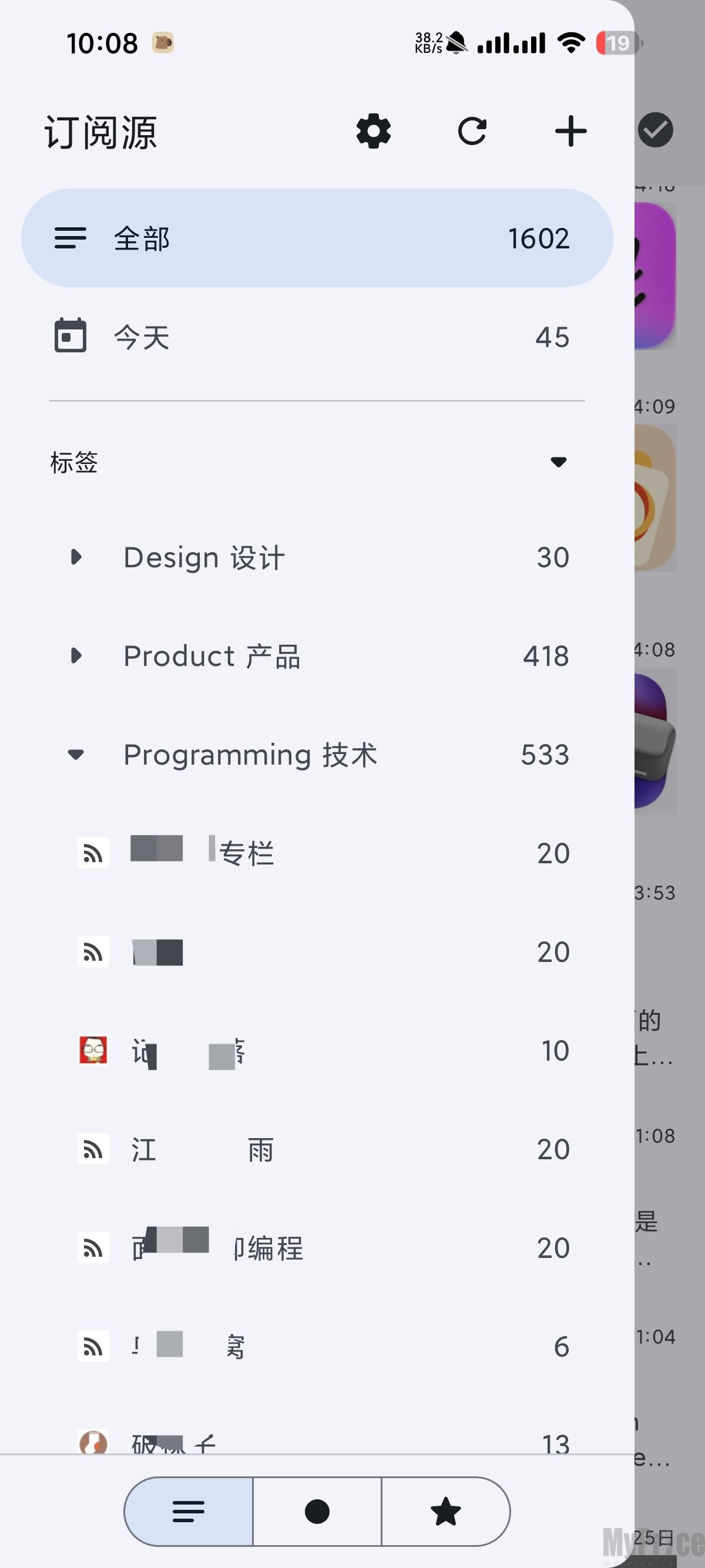Expand the Product 产品 group
Image resolution: width=705 pixels, height=1568 pixels.
coord(77,655)
